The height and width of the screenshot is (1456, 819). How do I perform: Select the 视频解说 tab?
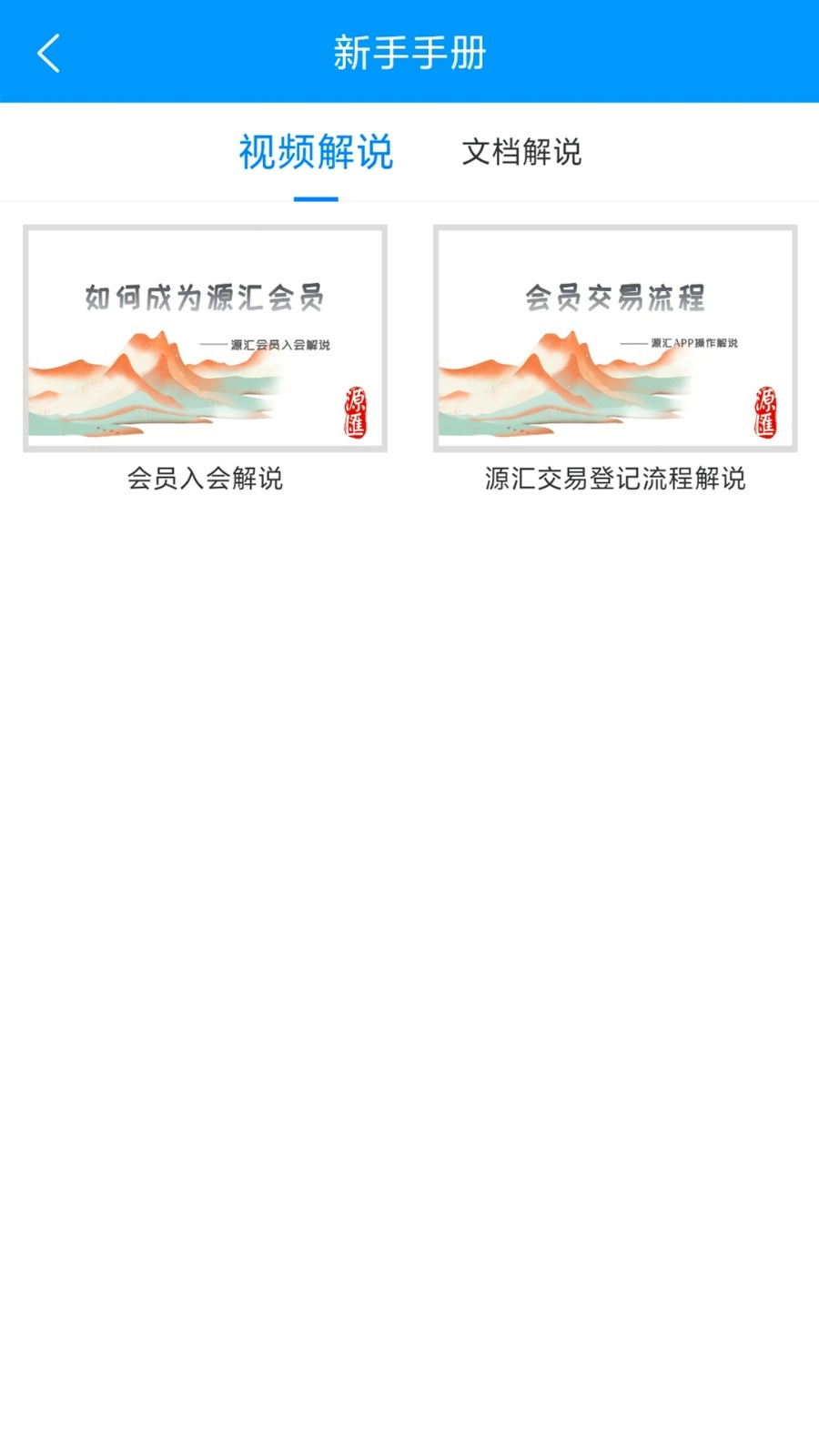coord(316,152)
